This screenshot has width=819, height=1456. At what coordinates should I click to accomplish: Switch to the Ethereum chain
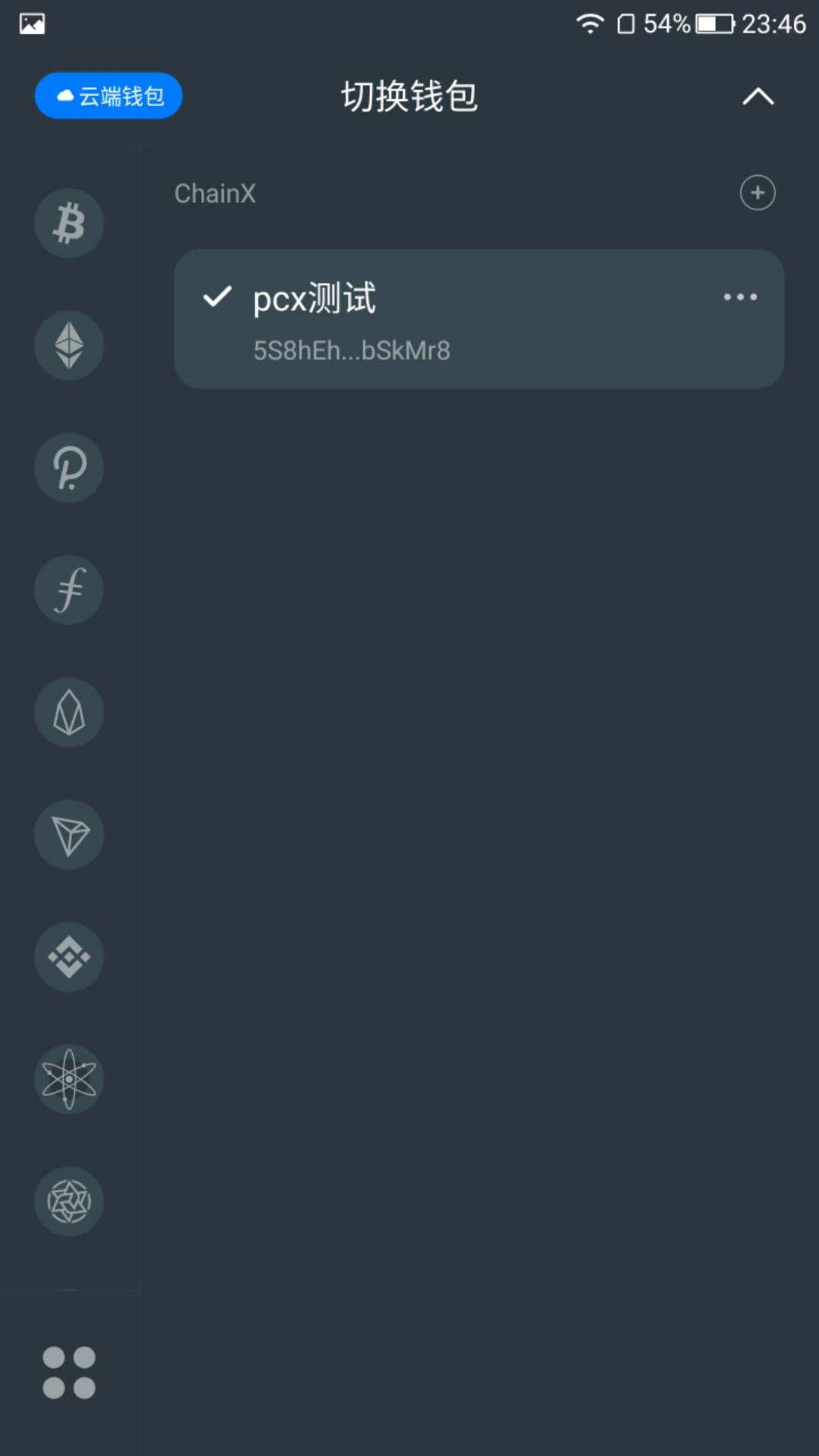(69, 346)
